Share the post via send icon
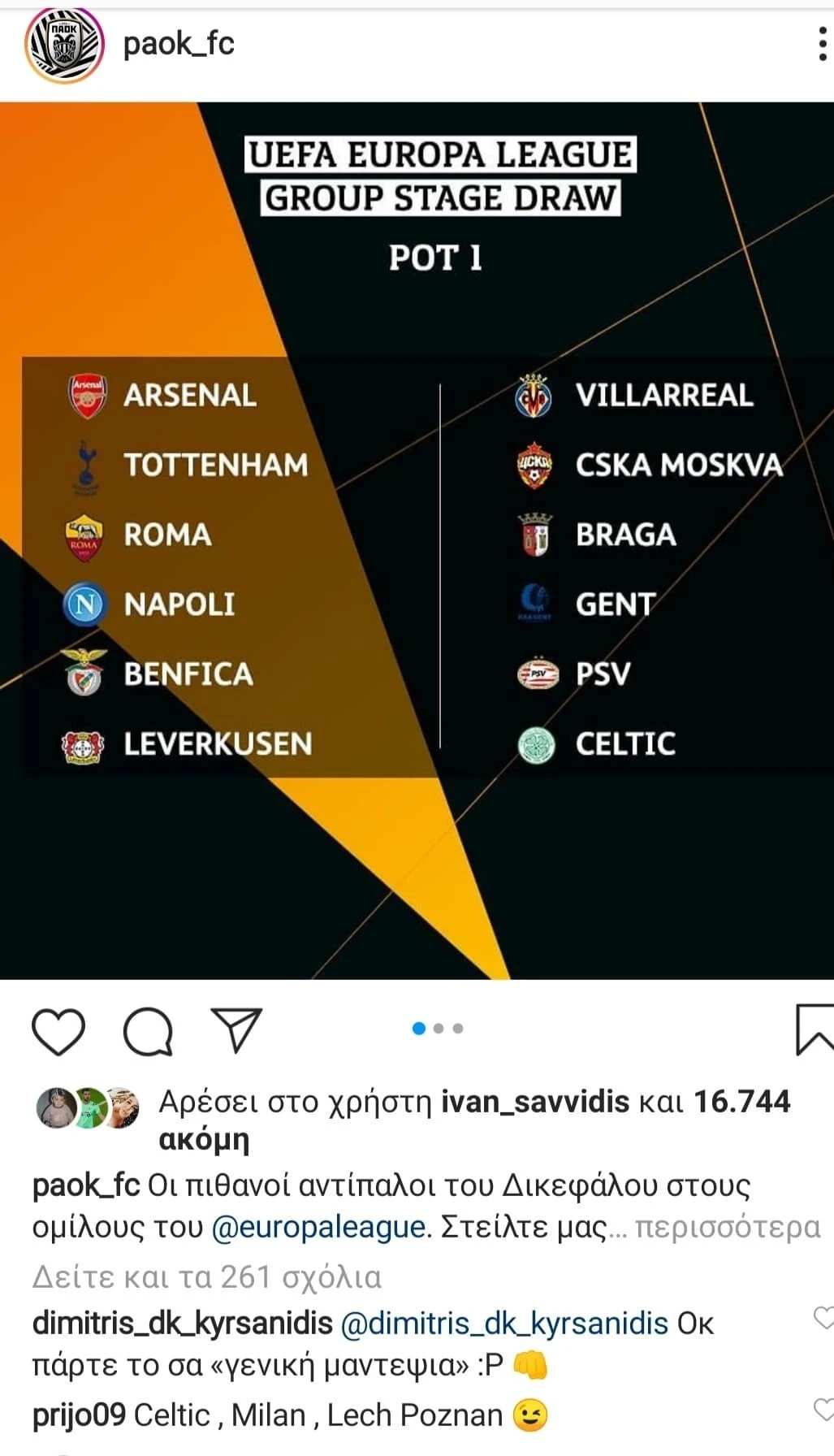Screen dimensions: 834x1456 (x=236, y=1029)
